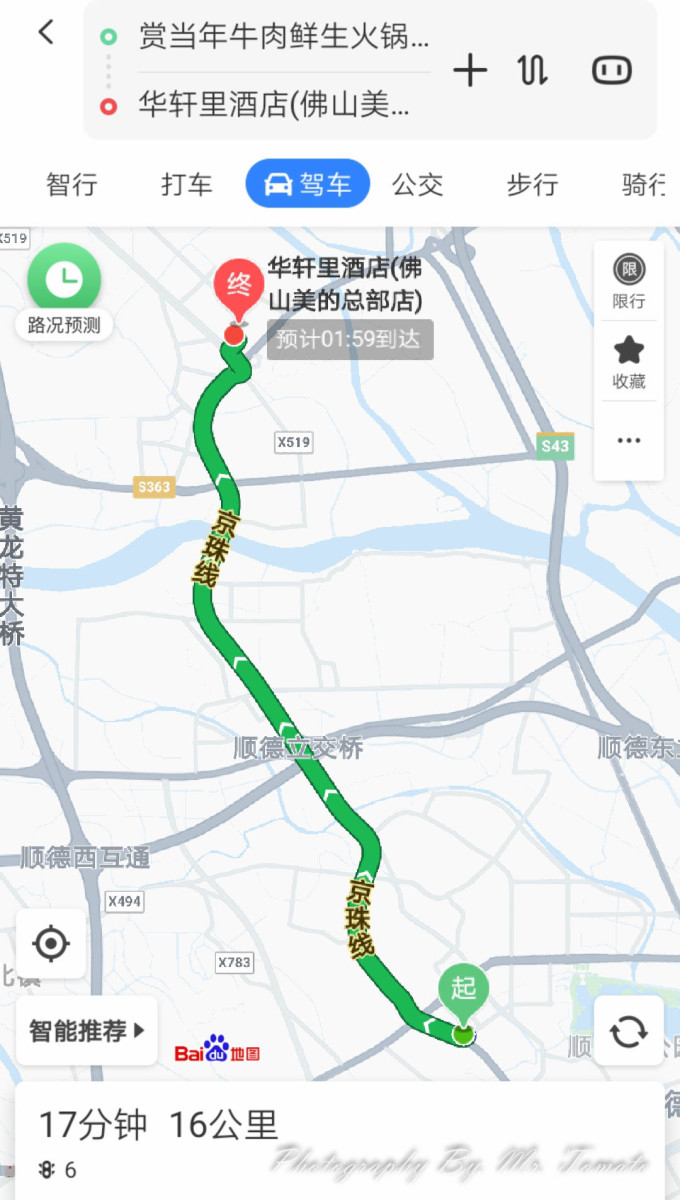Select the 驾车 driving tab

tap(308, 184)
